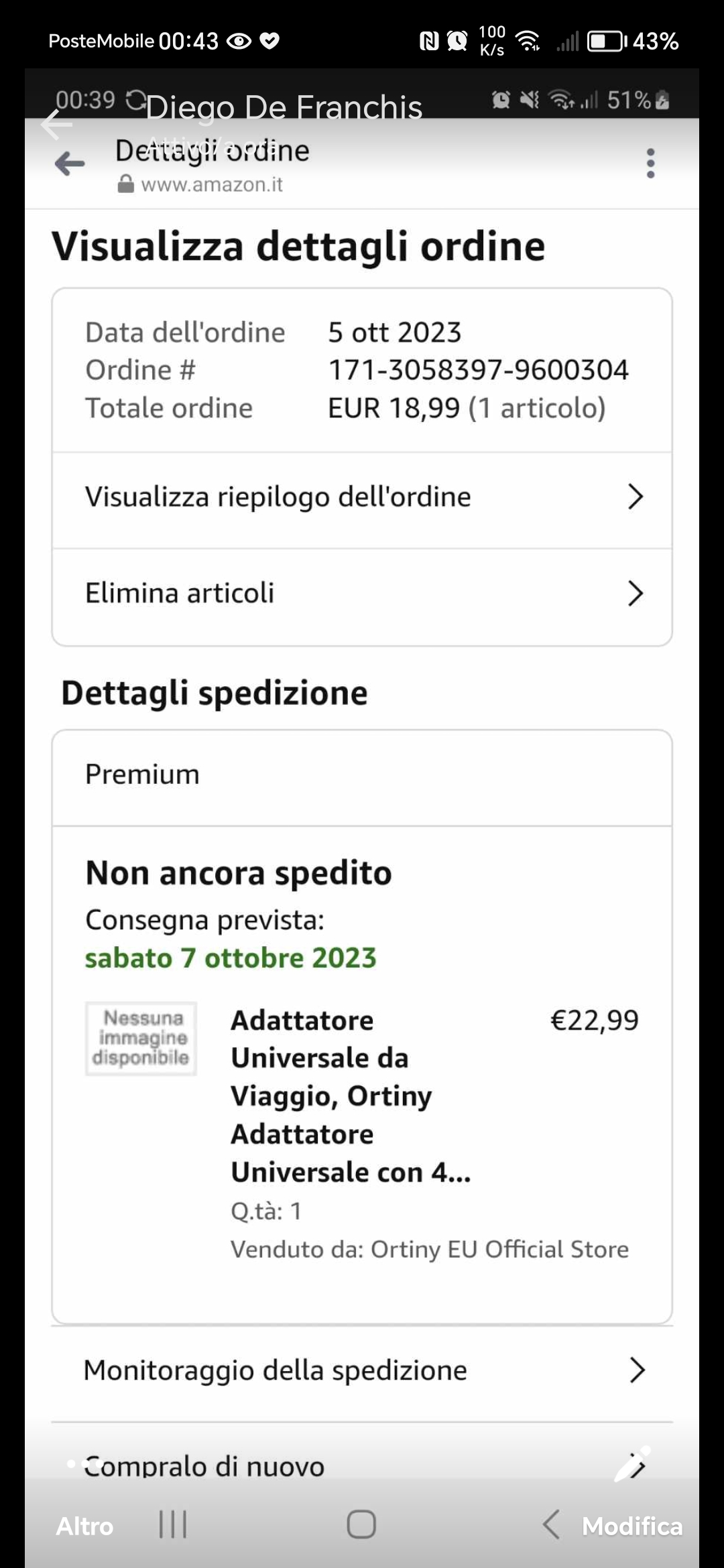The height and width of the screenshot is (1568, 724).
Task: Tap Modifica to edit the image
Action: click(631, 1526)
